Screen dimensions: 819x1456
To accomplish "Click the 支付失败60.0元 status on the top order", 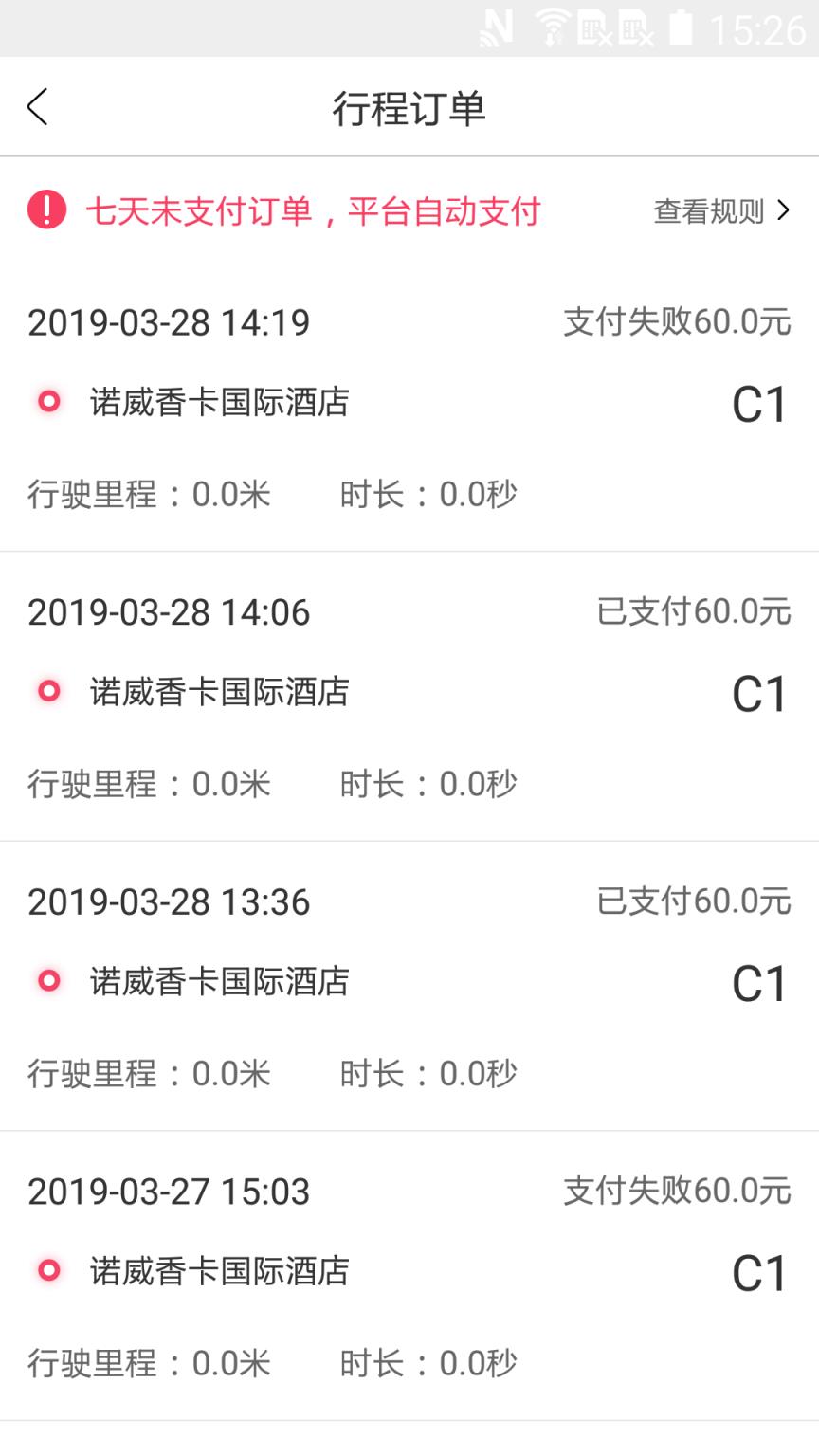I will tap(677, 322).
